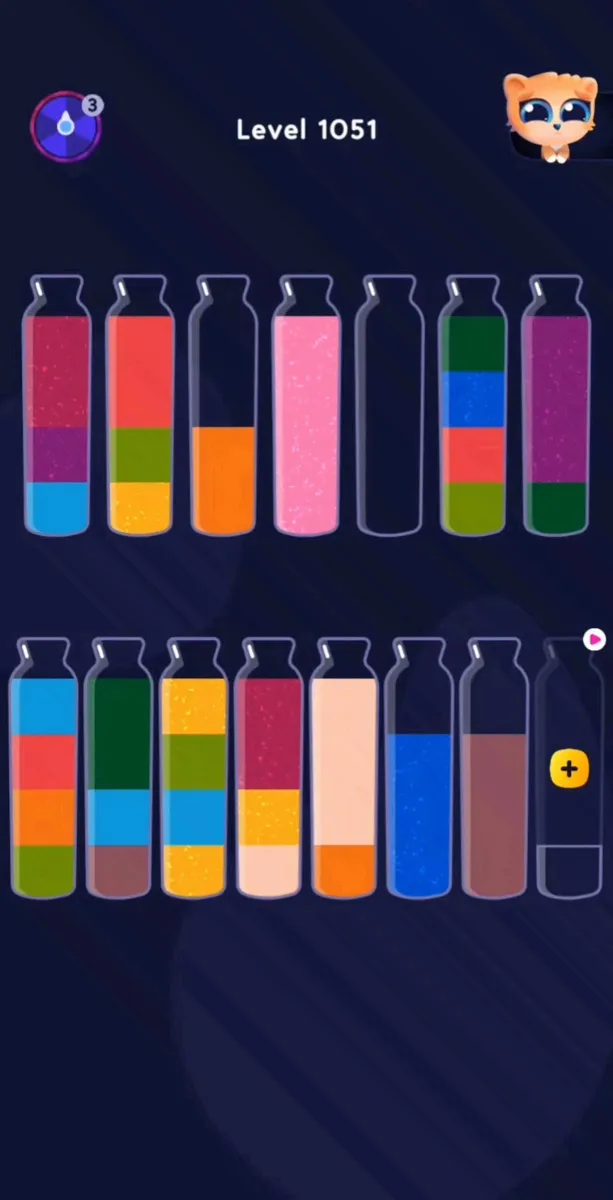Pick the bottle holding only orange liquid

click(x=224, y=406)
